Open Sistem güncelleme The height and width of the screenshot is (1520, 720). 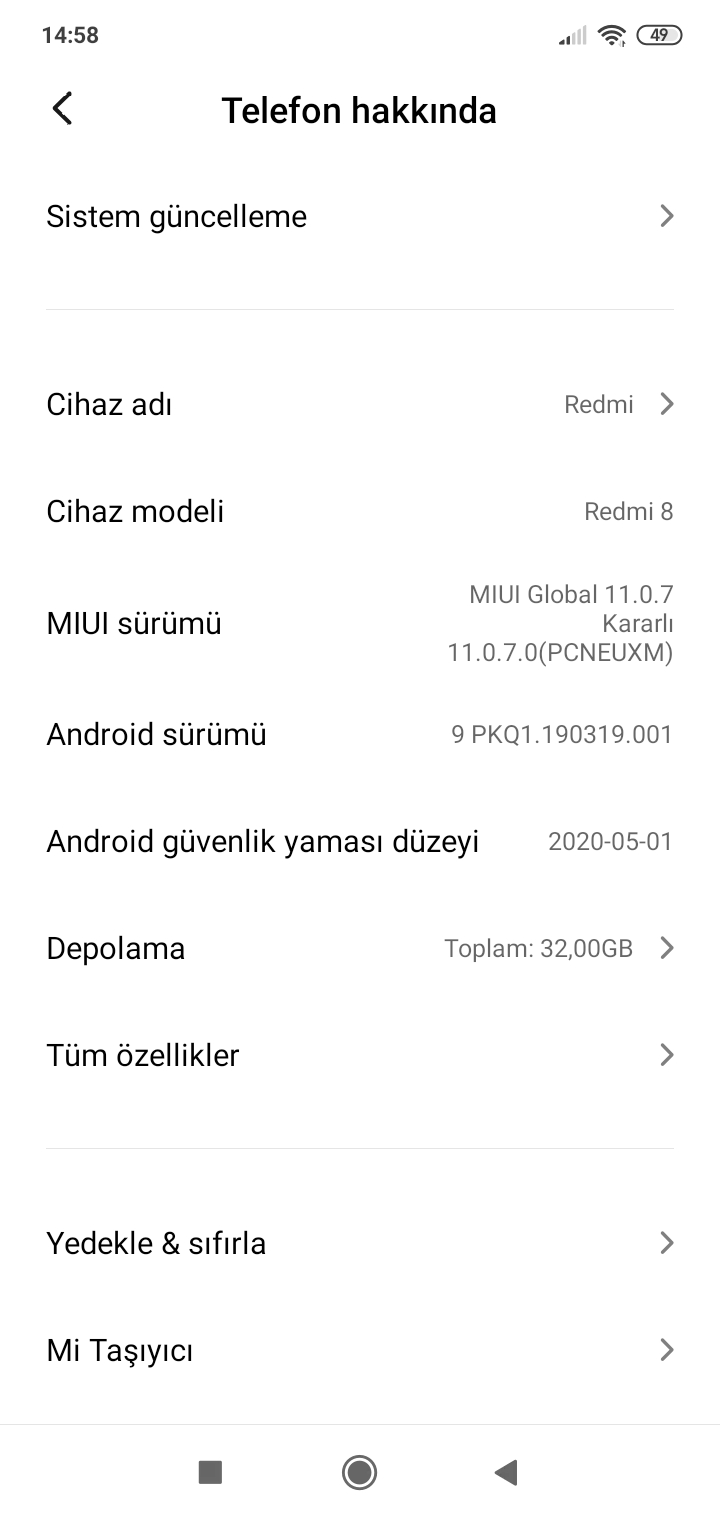coord(360,216)
